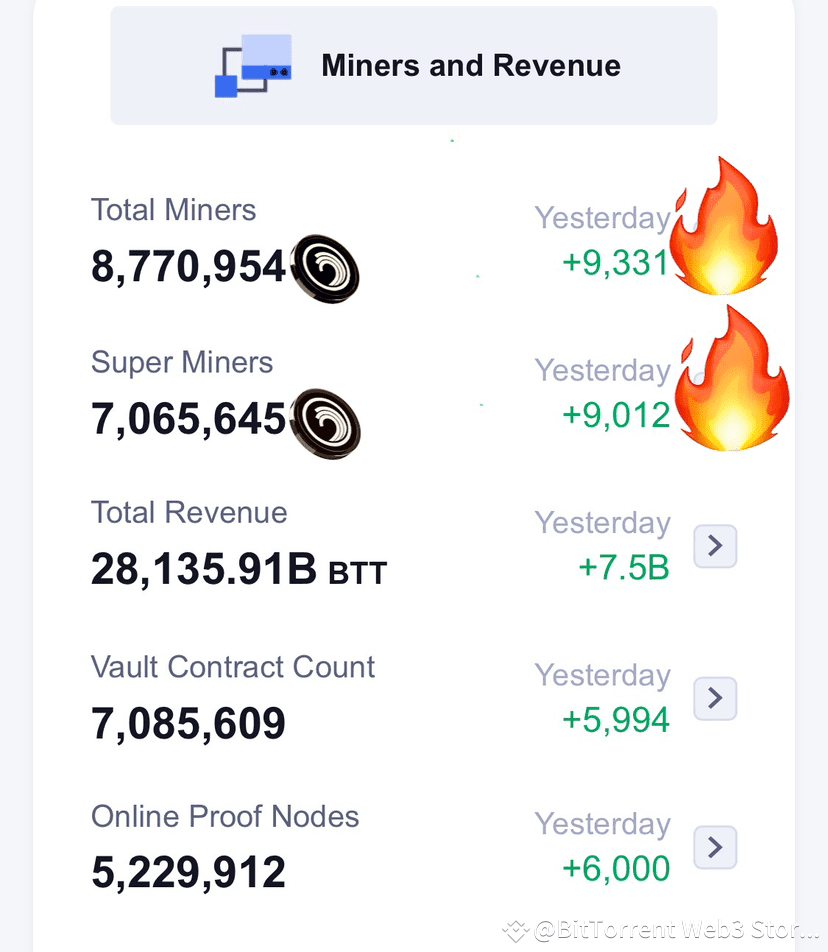Click the Miners and Revenue panel icon

(x=252, y=66)
